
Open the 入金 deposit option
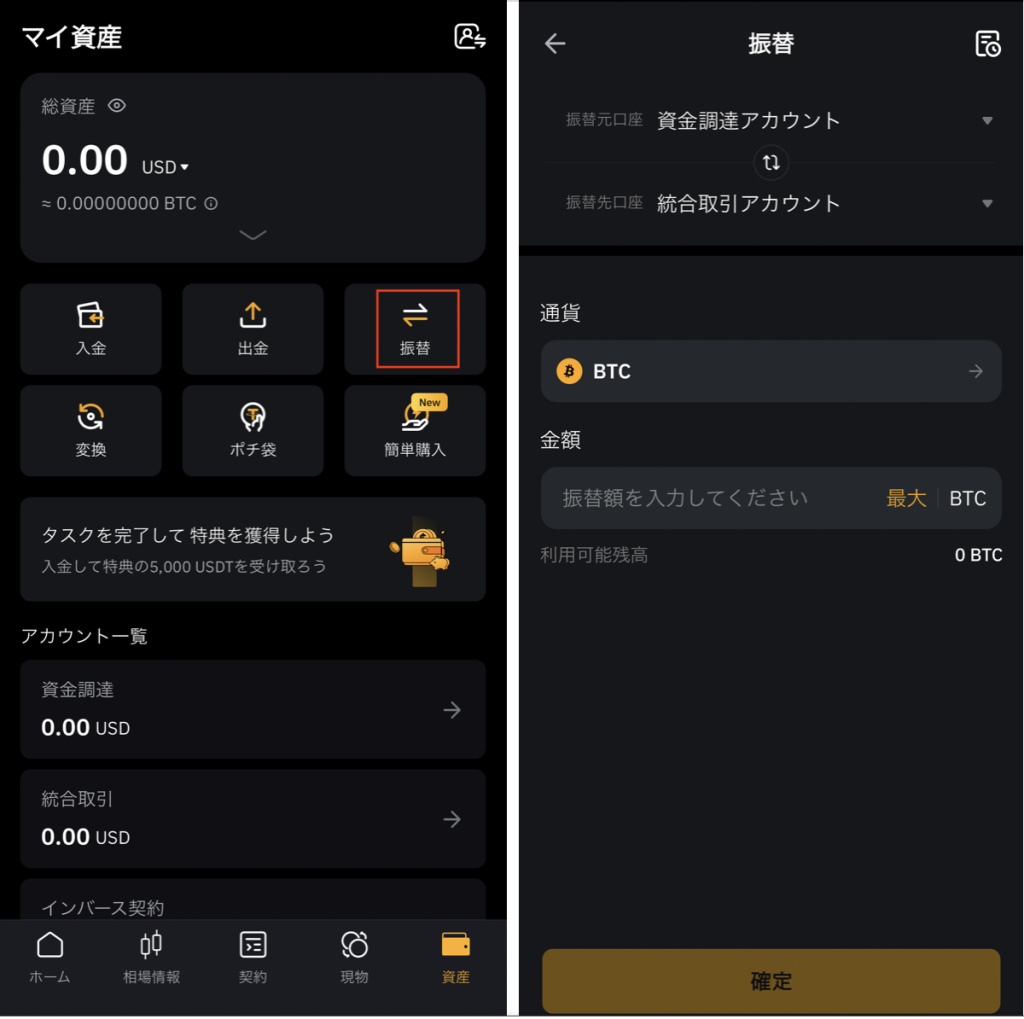(91, 329)
